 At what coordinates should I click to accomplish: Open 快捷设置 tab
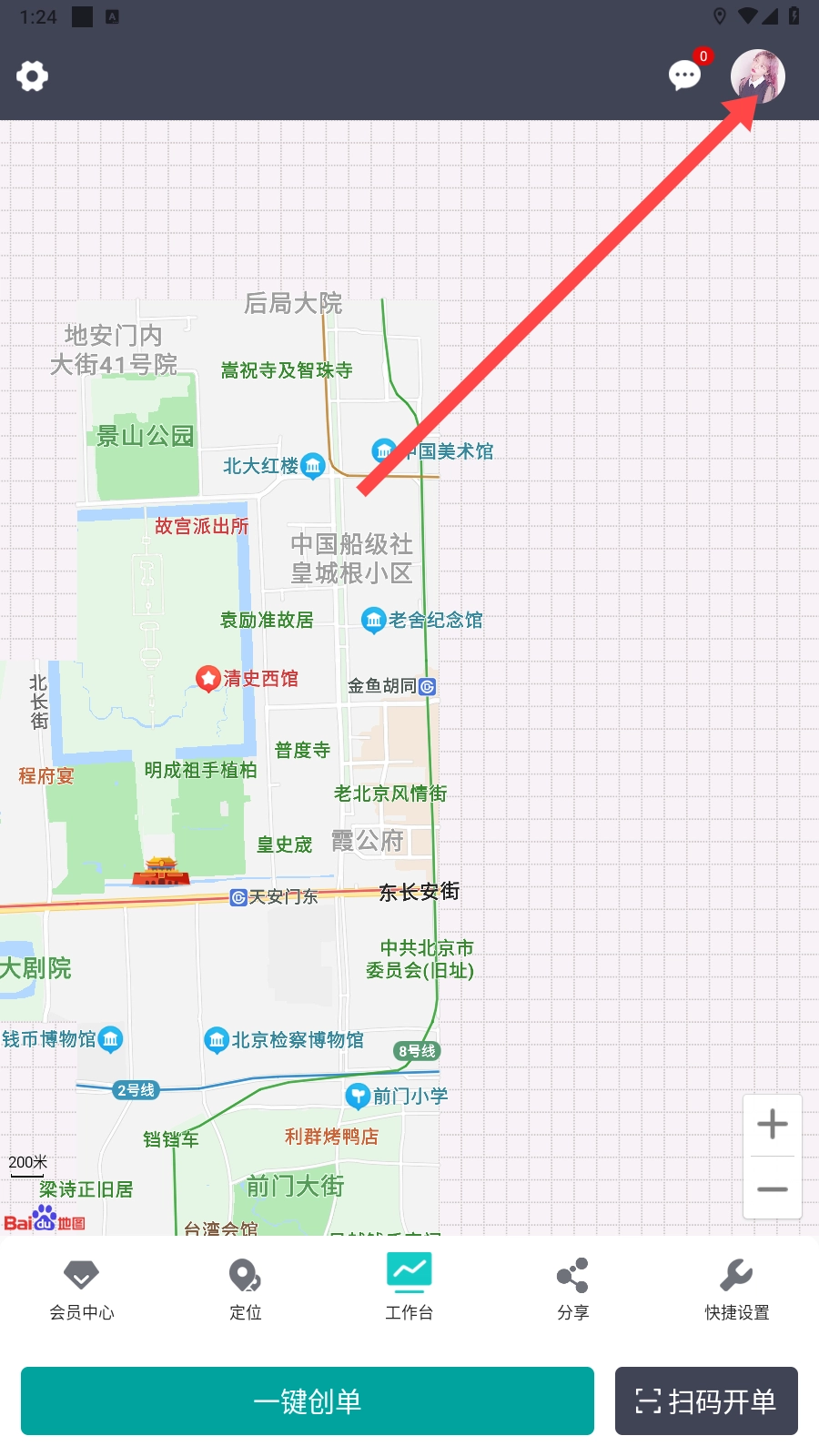pos(737,1288)
